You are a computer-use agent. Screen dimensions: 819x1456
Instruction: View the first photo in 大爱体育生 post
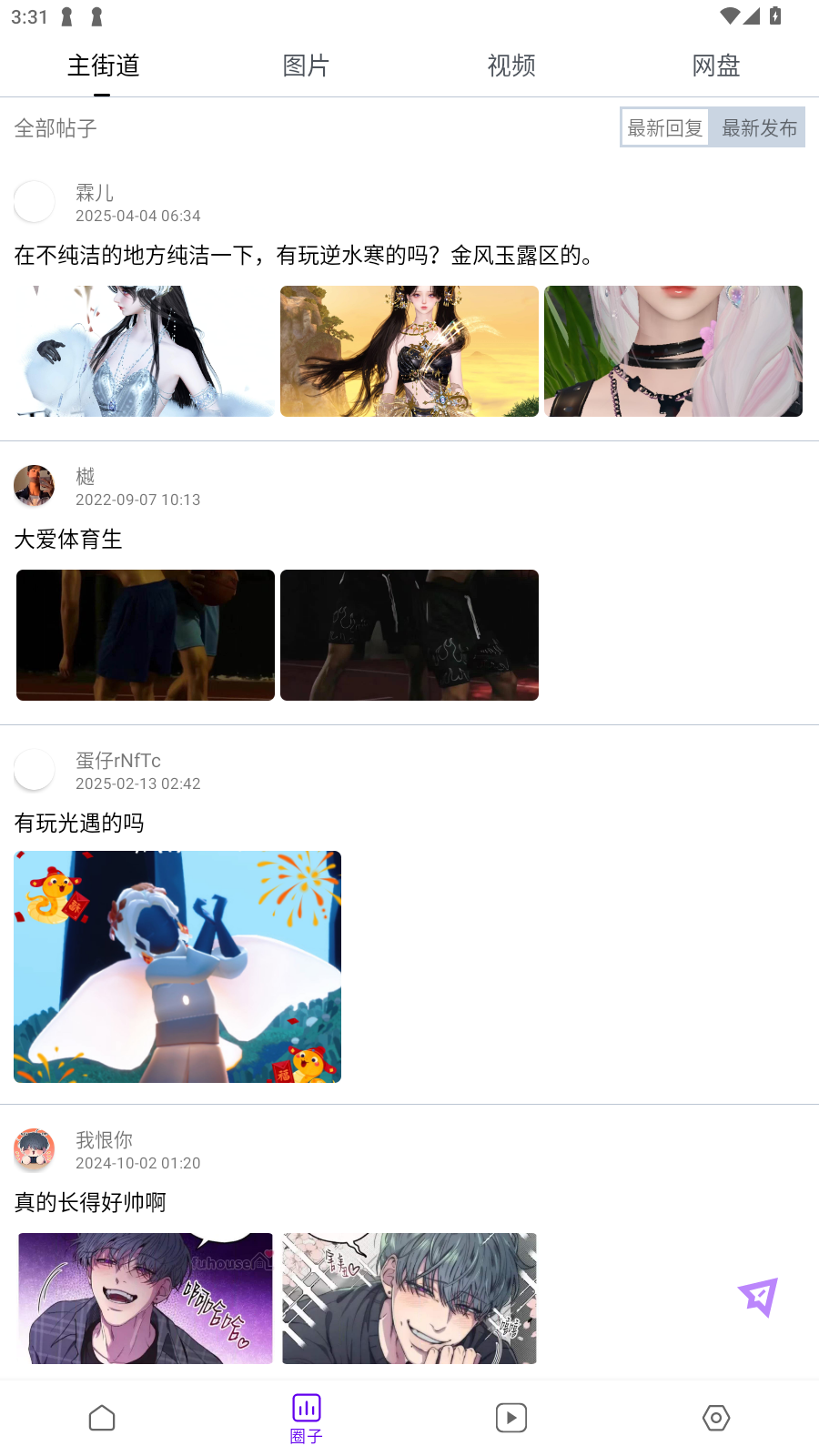[x=146, y=635]
